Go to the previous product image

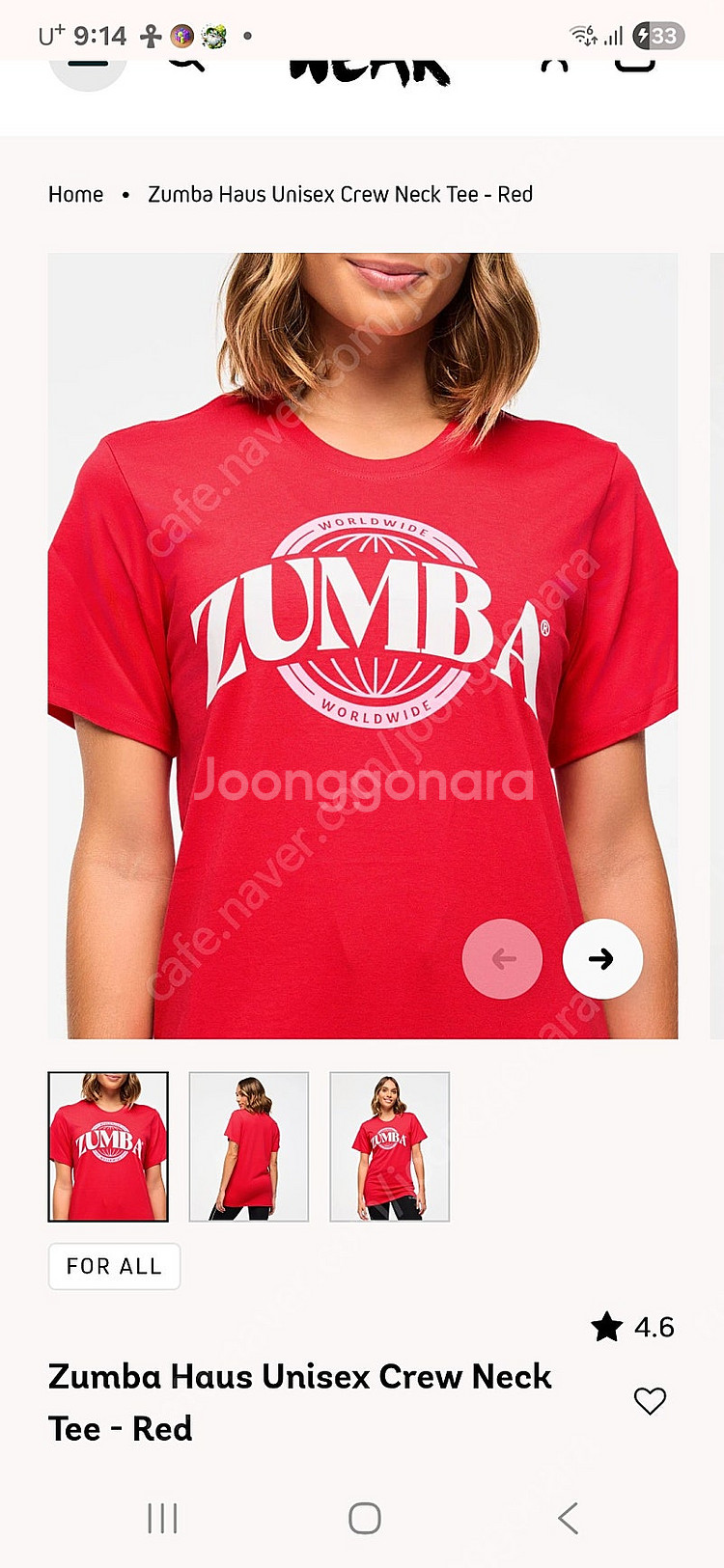point(502,958)
